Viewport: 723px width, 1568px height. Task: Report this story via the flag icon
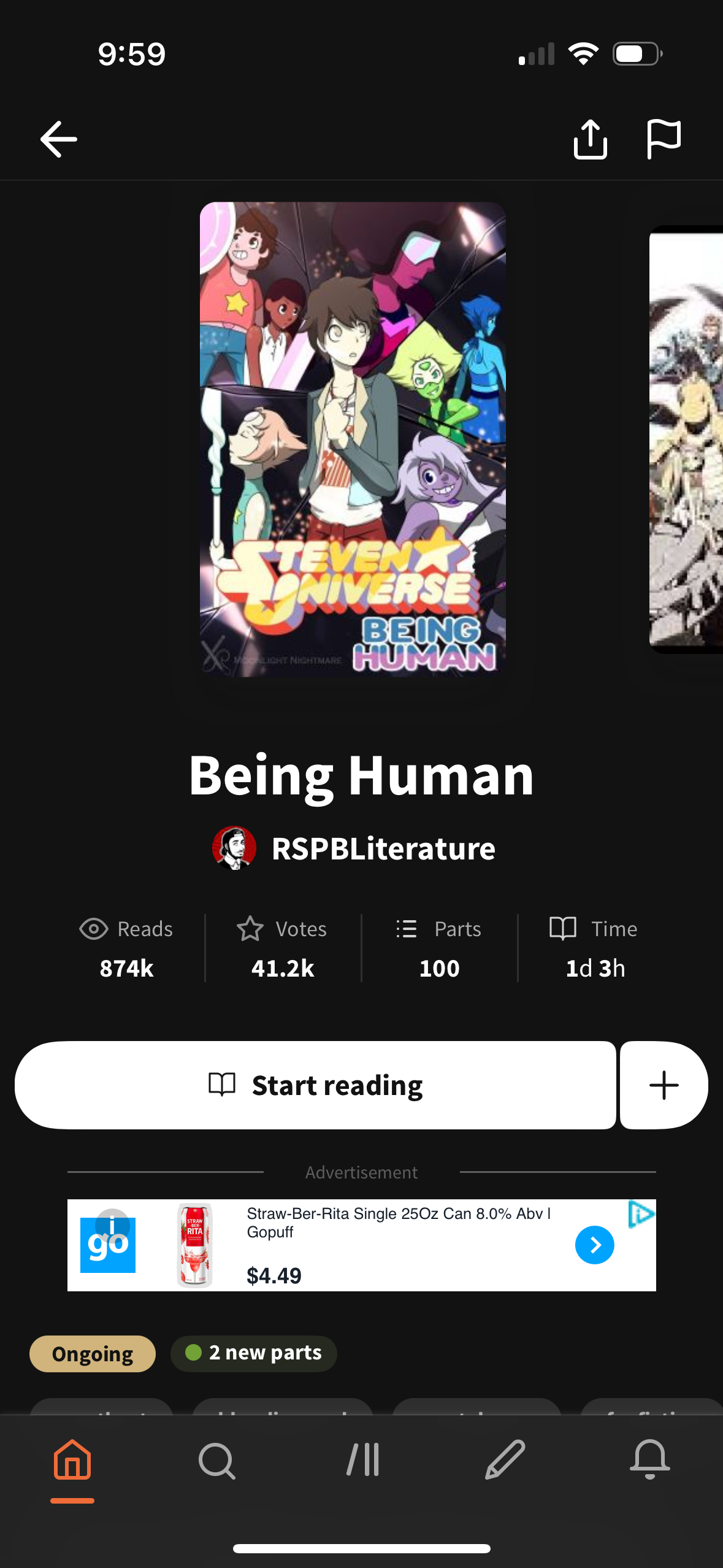[x=664, y=139]
